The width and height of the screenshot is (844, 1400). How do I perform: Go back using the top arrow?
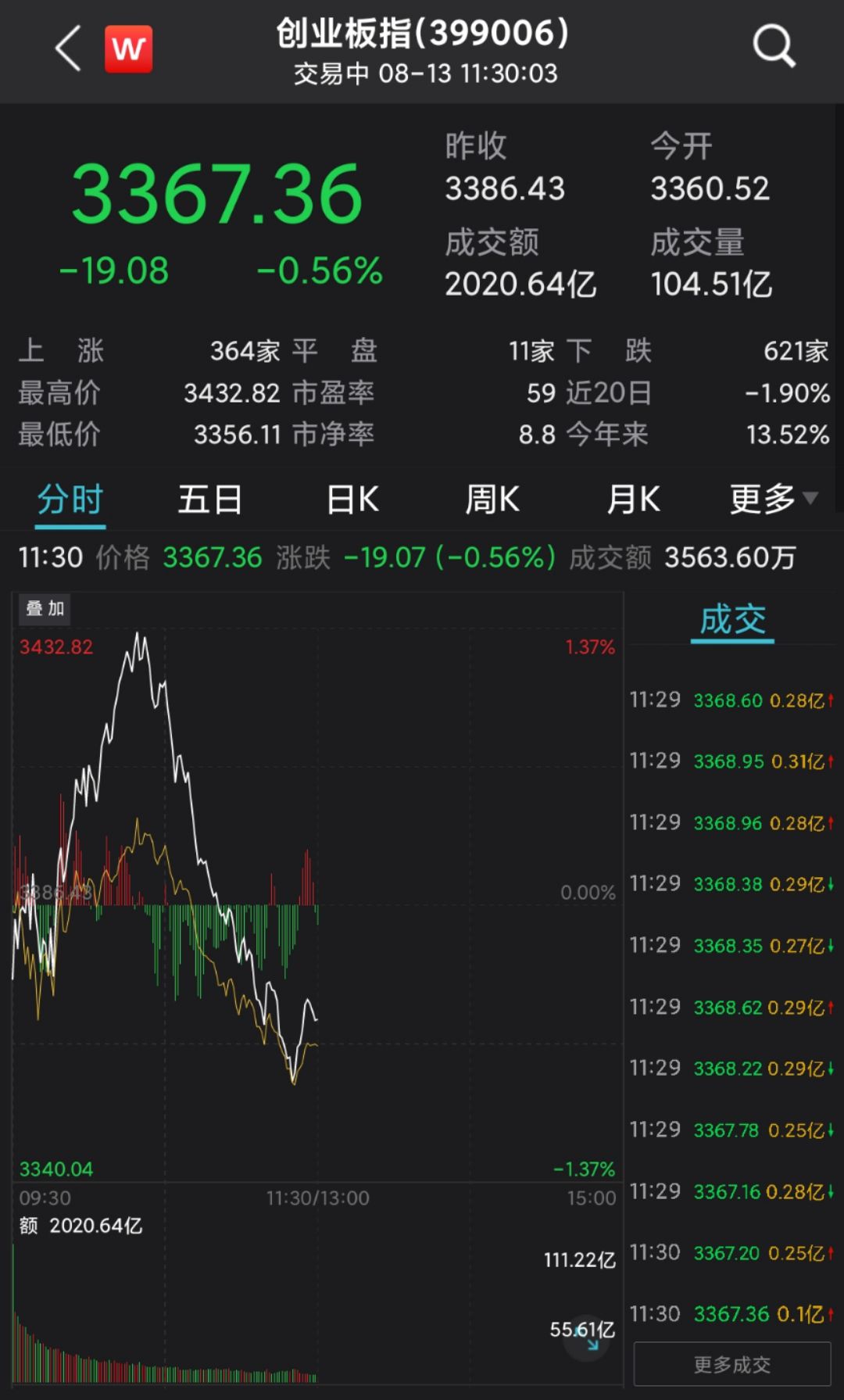click(x=68, y=48)
